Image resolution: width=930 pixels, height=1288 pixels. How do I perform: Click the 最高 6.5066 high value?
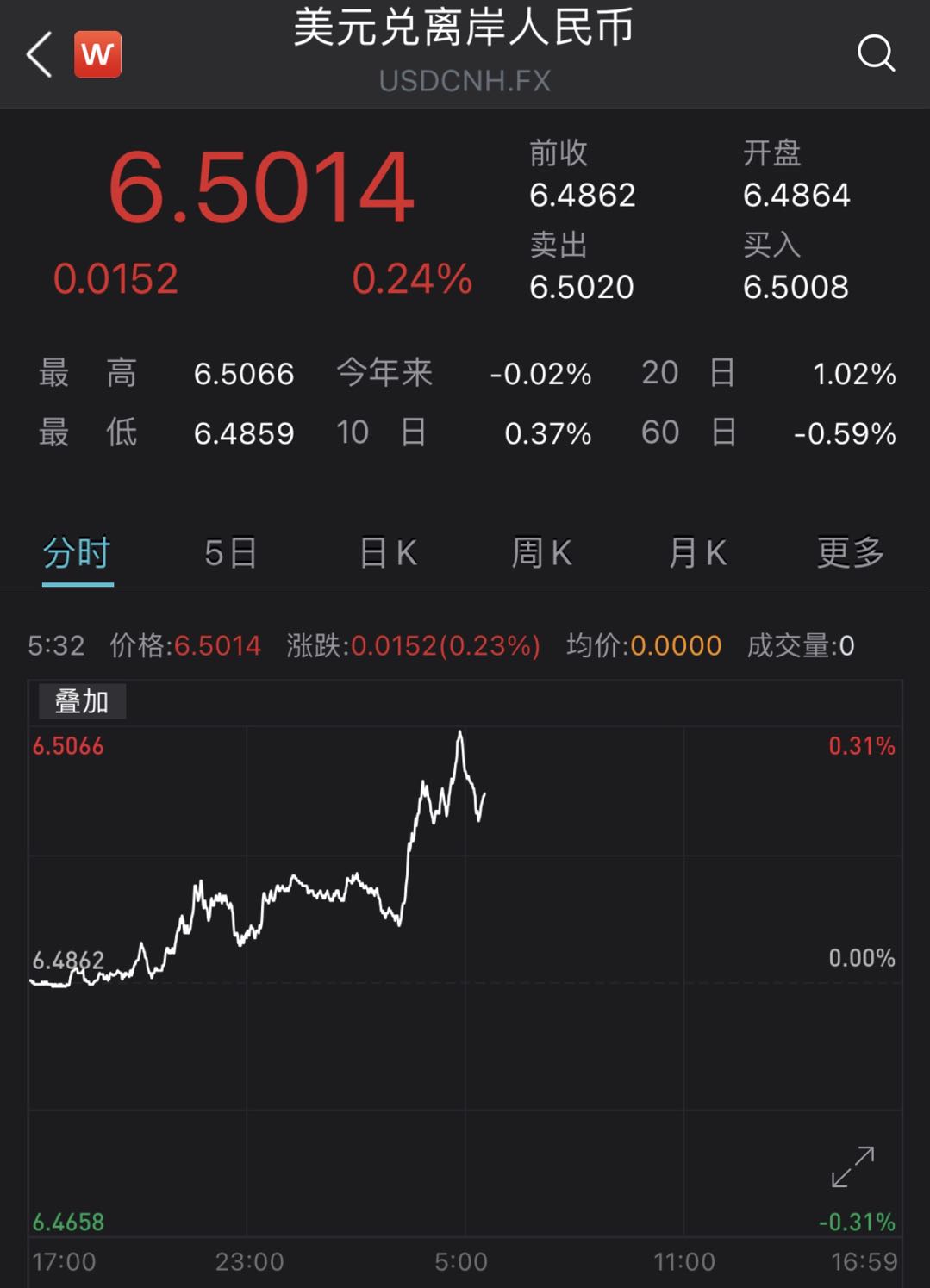(244, 373)
